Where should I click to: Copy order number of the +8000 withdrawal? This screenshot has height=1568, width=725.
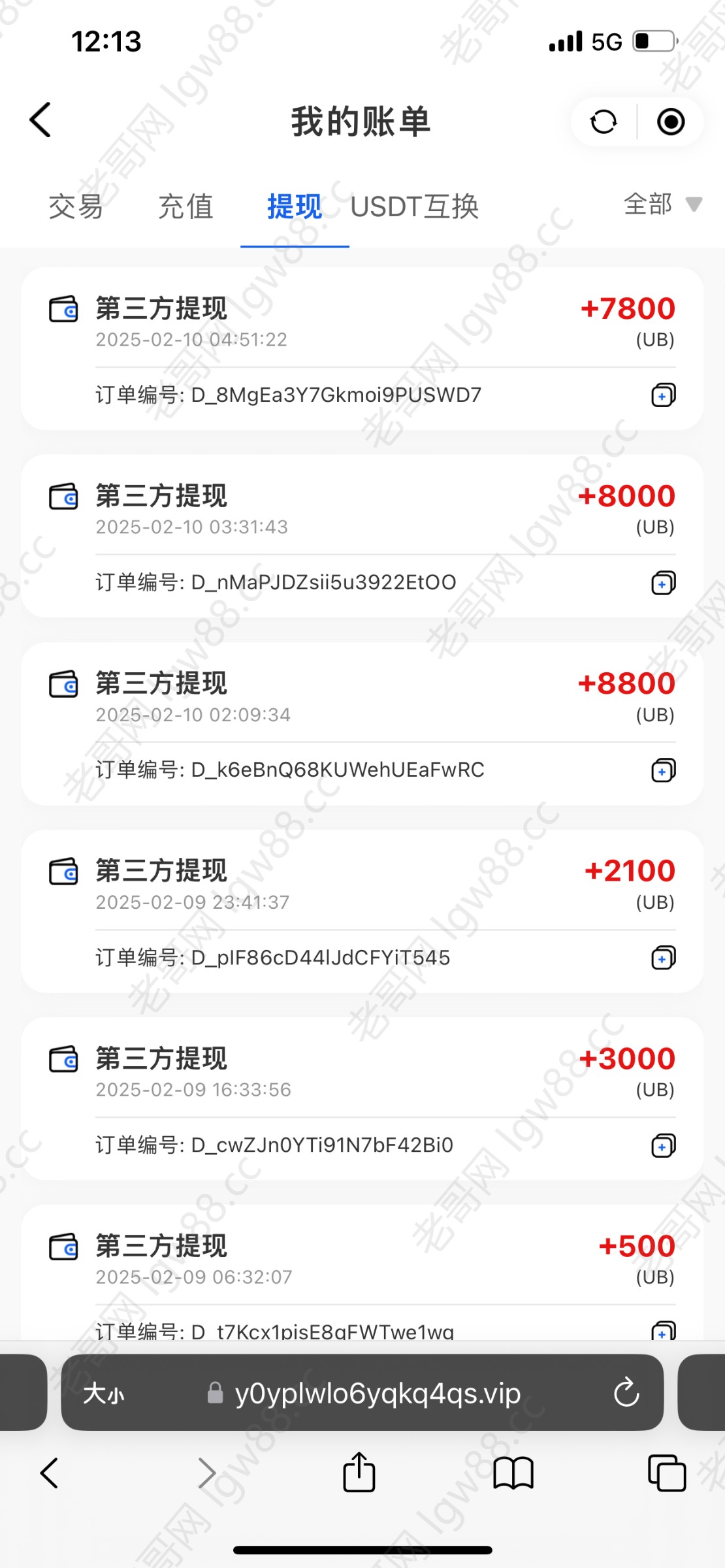[663, 583]
